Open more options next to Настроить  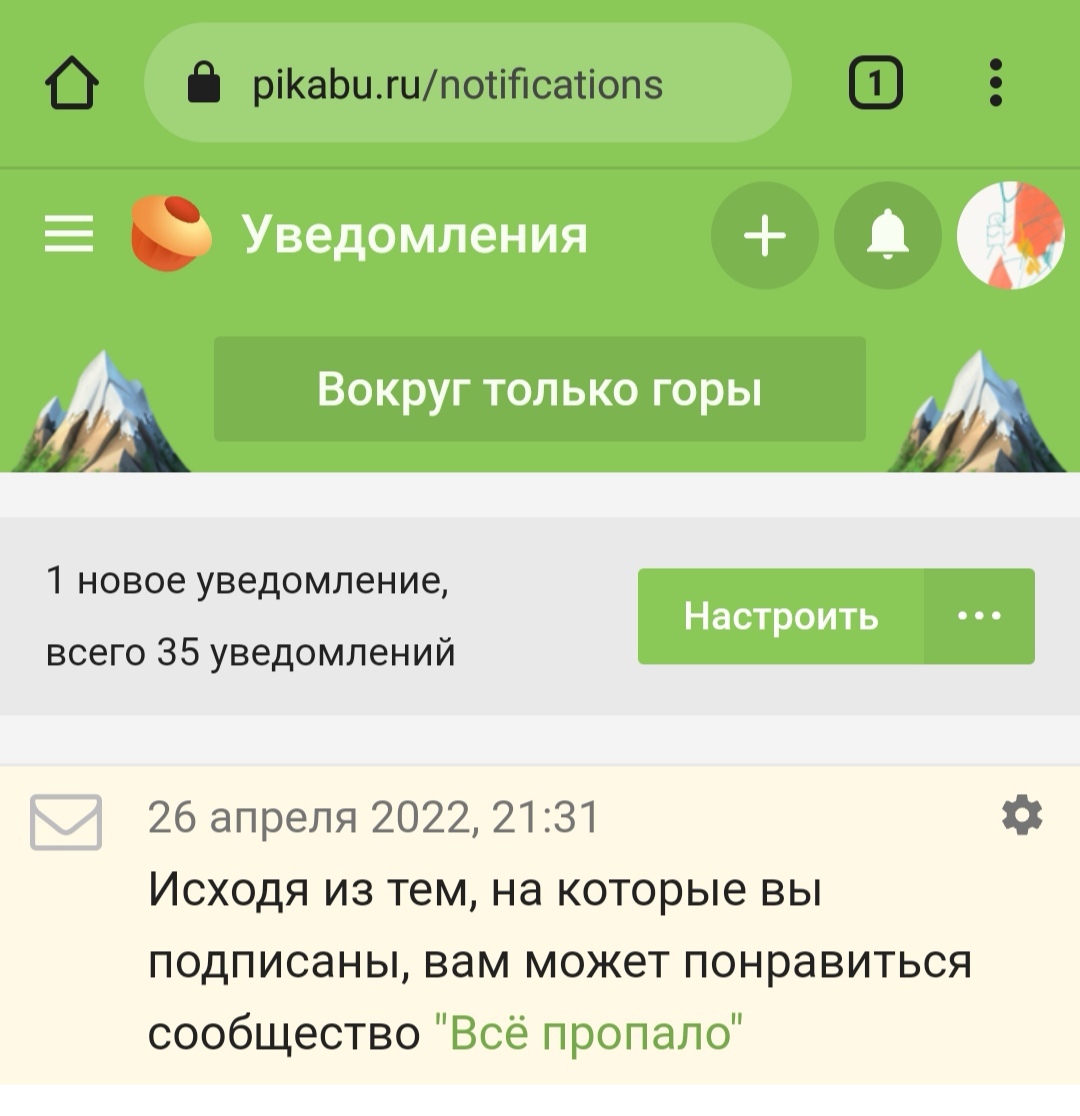(x=979, y=616)
